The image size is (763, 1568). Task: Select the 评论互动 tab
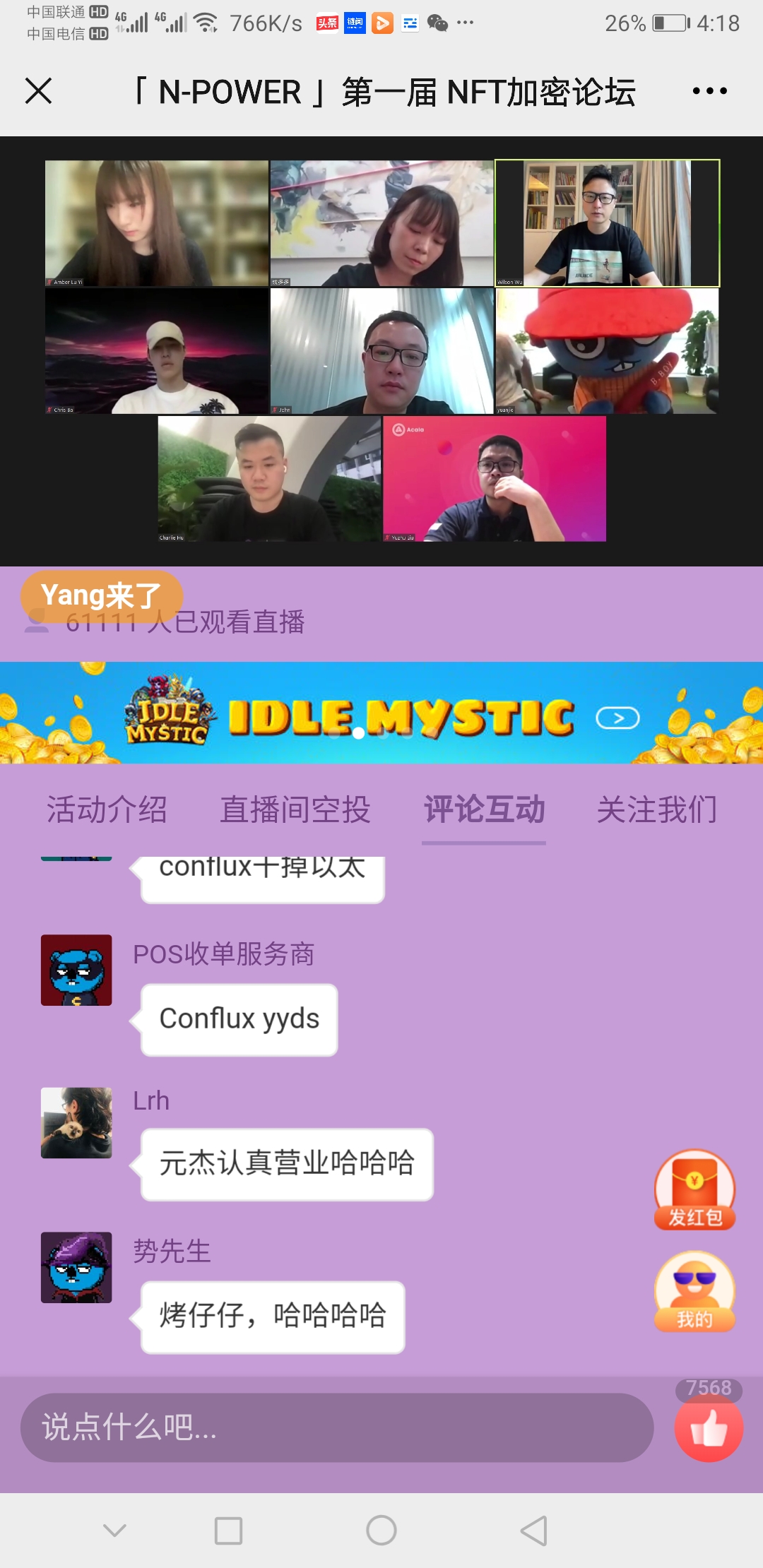484,809
